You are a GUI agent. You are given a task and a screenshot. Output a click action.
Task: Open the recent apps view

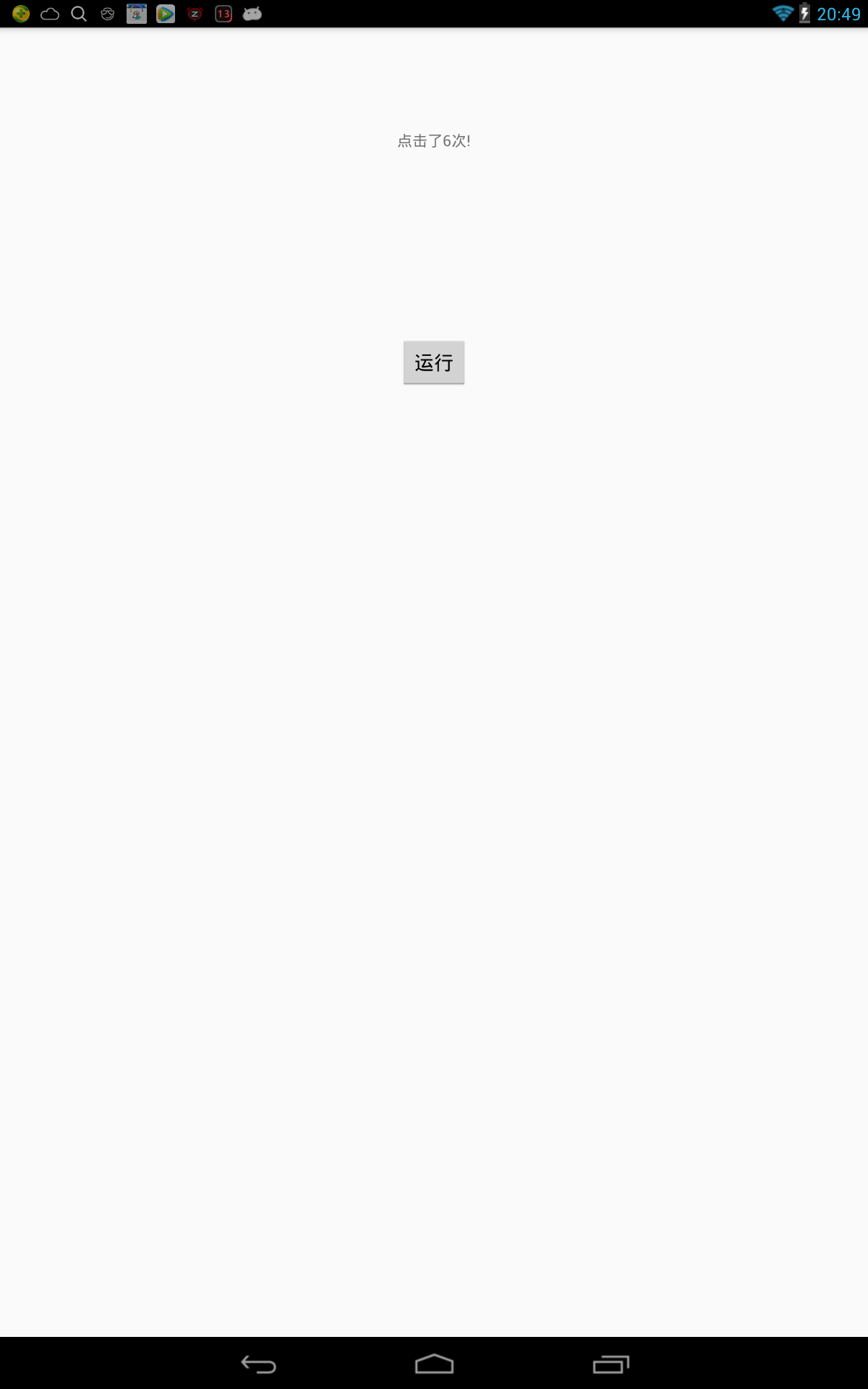point(610,1364)
